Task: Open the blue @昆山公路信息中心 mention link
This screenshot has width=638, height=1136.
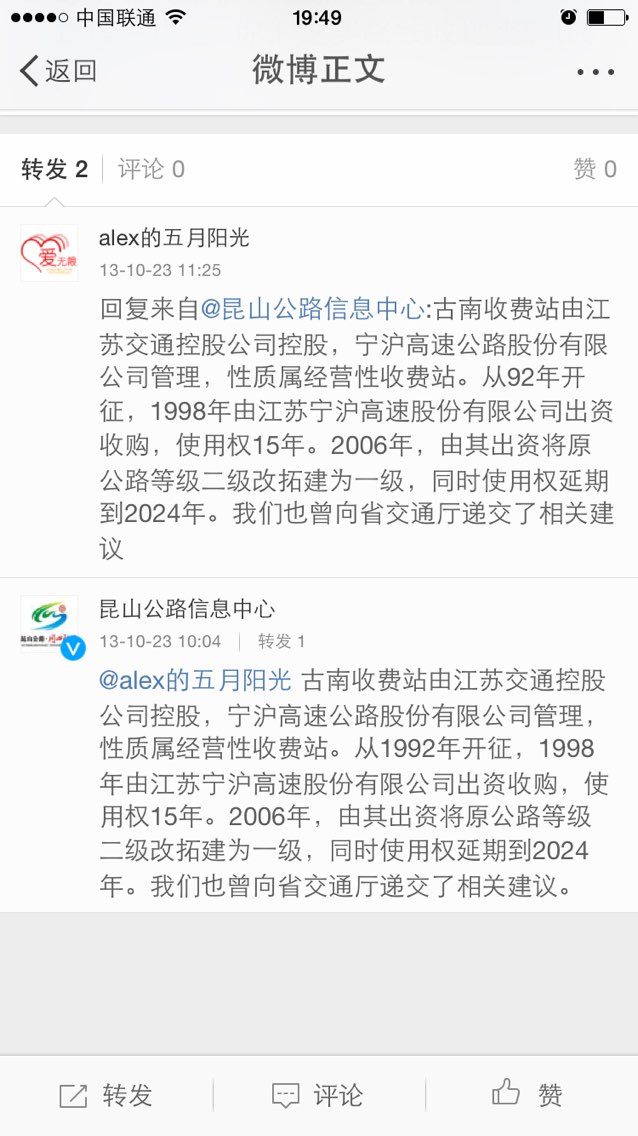Action: tap(311, 309)
